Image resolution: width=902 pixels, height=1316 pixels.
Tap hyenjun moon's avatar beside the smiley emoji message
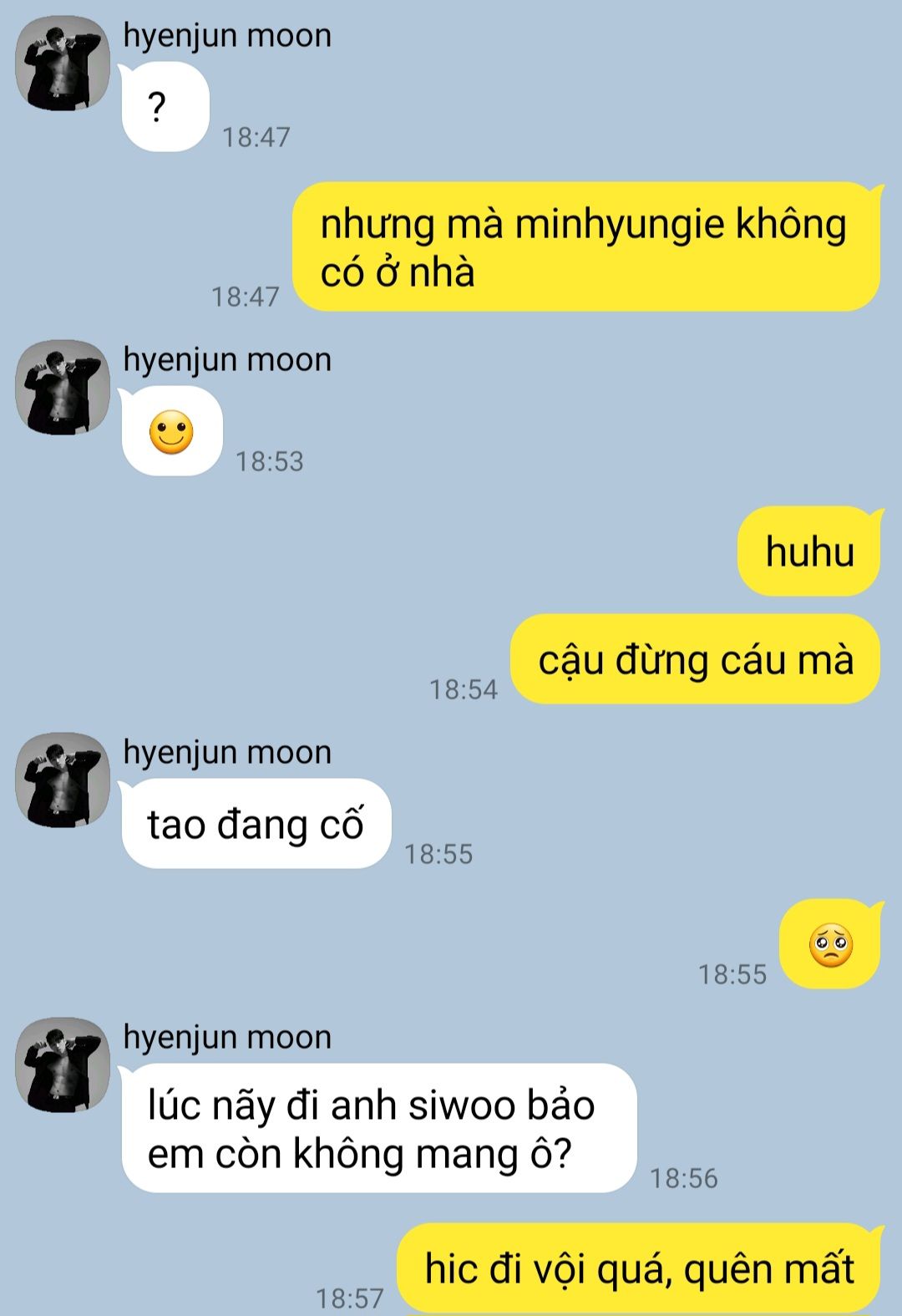tap(63, 388)
